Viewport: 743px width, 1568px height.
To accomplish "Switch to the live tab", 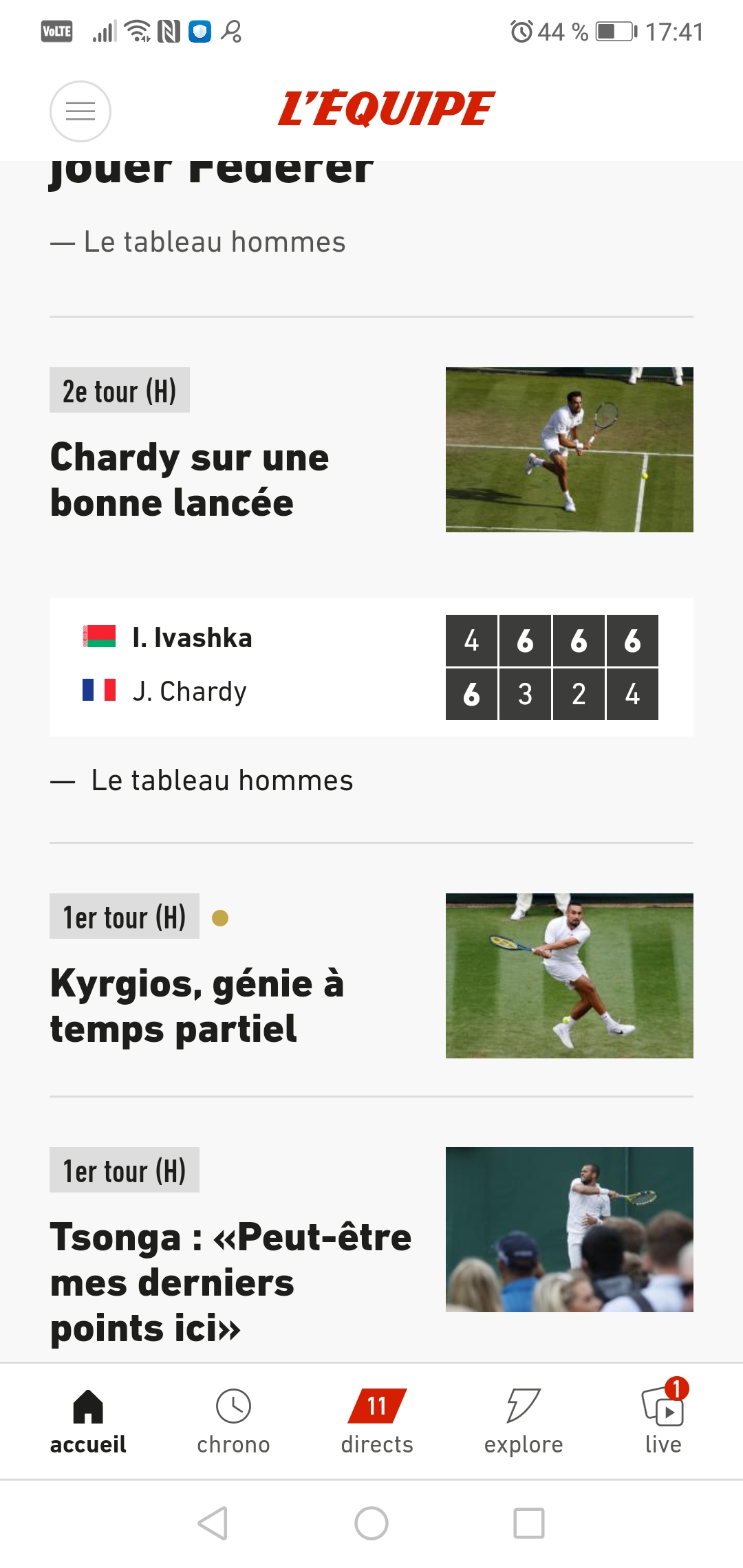I will coord(663,1421).
